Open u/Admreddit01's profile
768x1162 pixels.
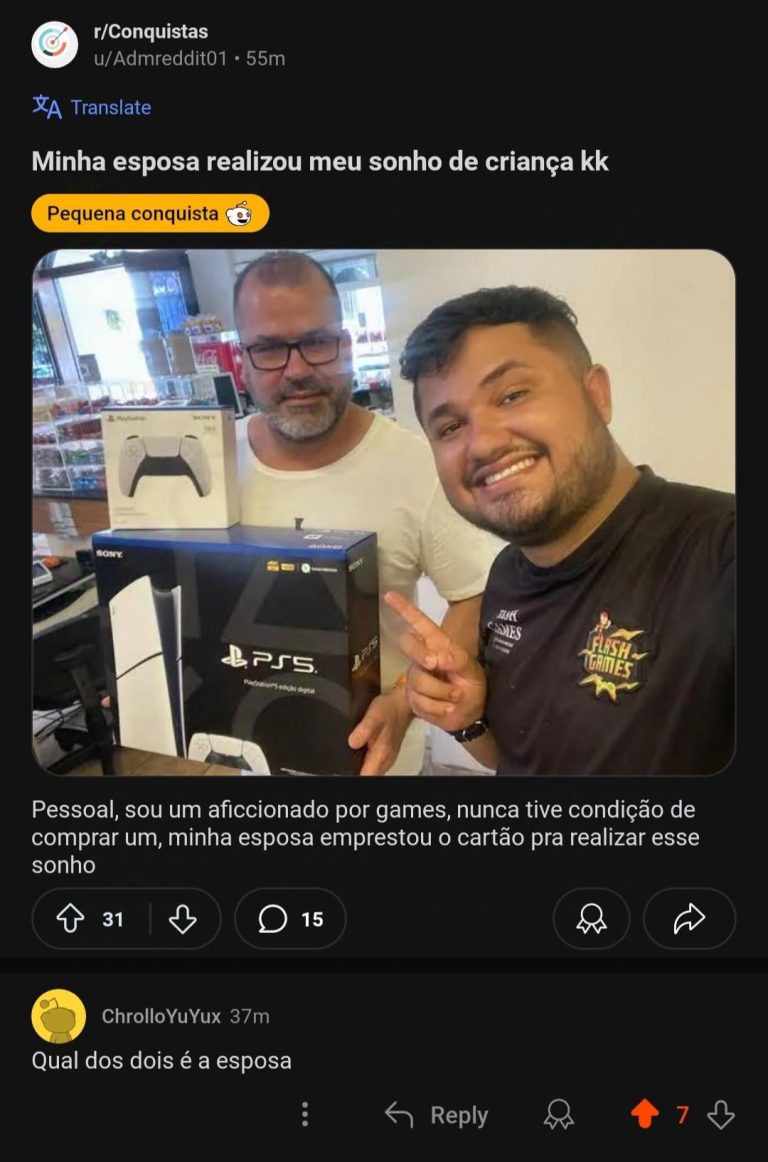160,59
